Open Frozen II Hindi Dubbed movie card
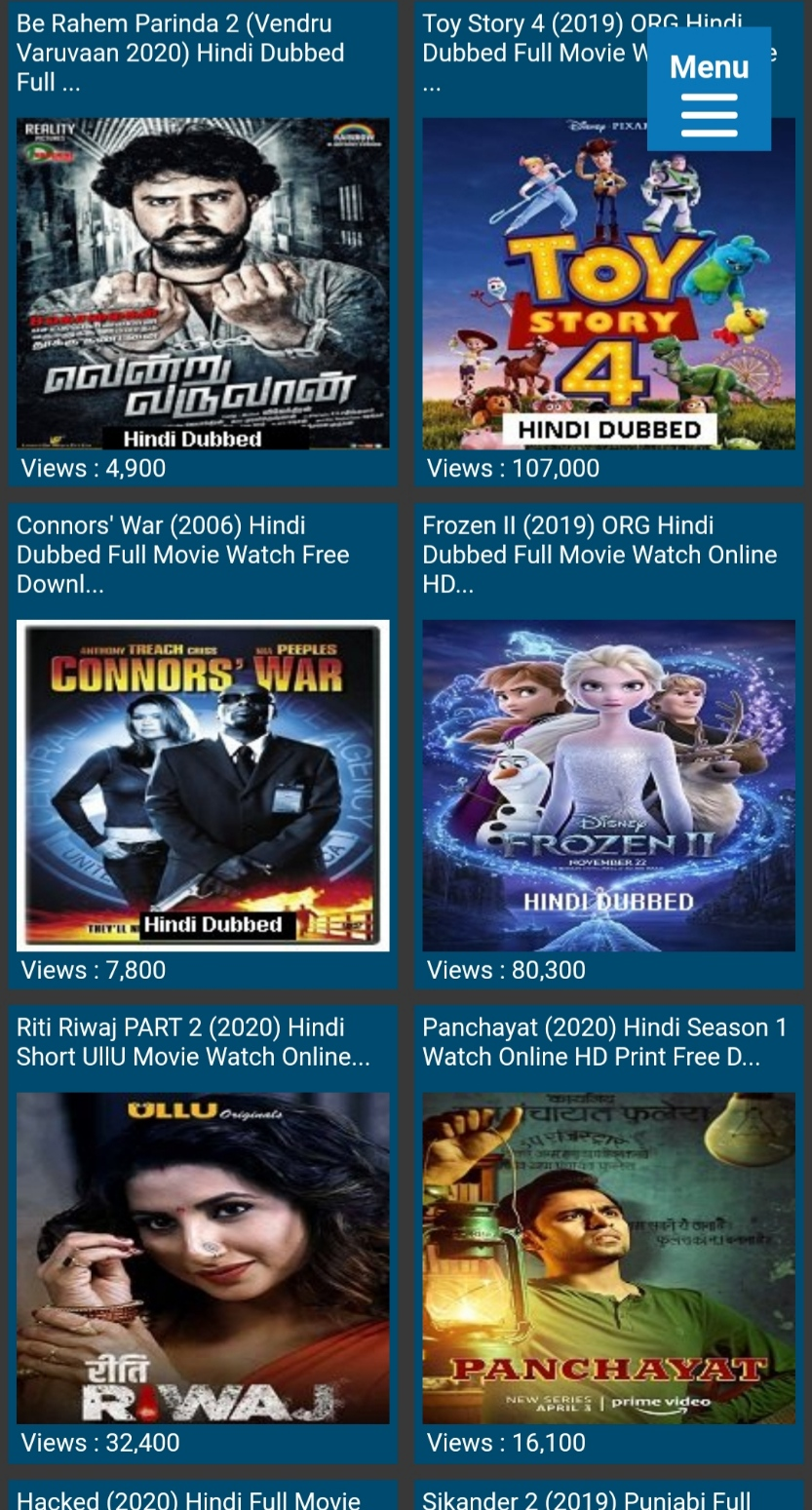This screenshot has height=1510, width=812. tap(608, 746)
